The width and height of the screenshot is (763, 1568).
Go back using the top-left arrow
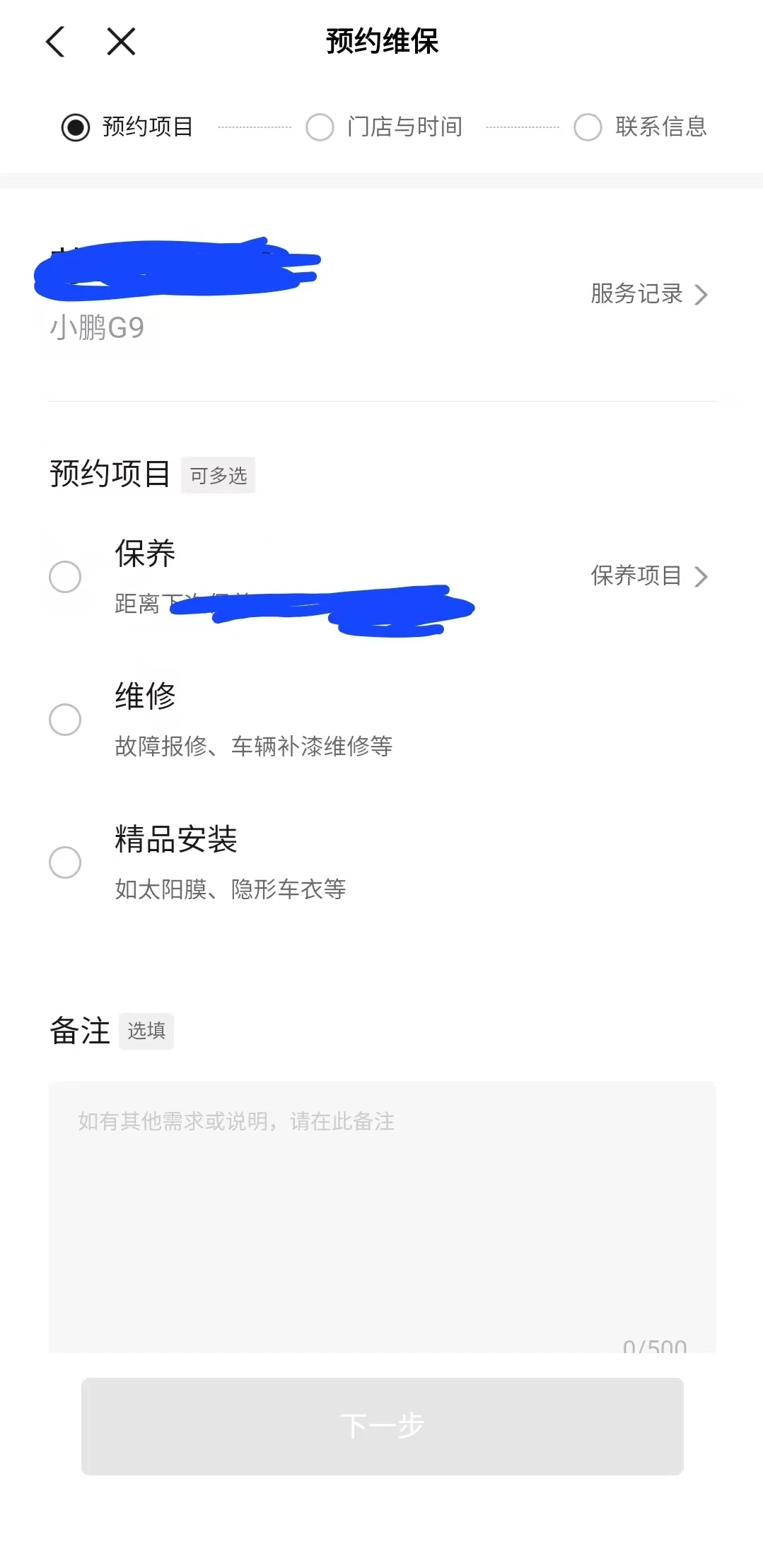55,42
